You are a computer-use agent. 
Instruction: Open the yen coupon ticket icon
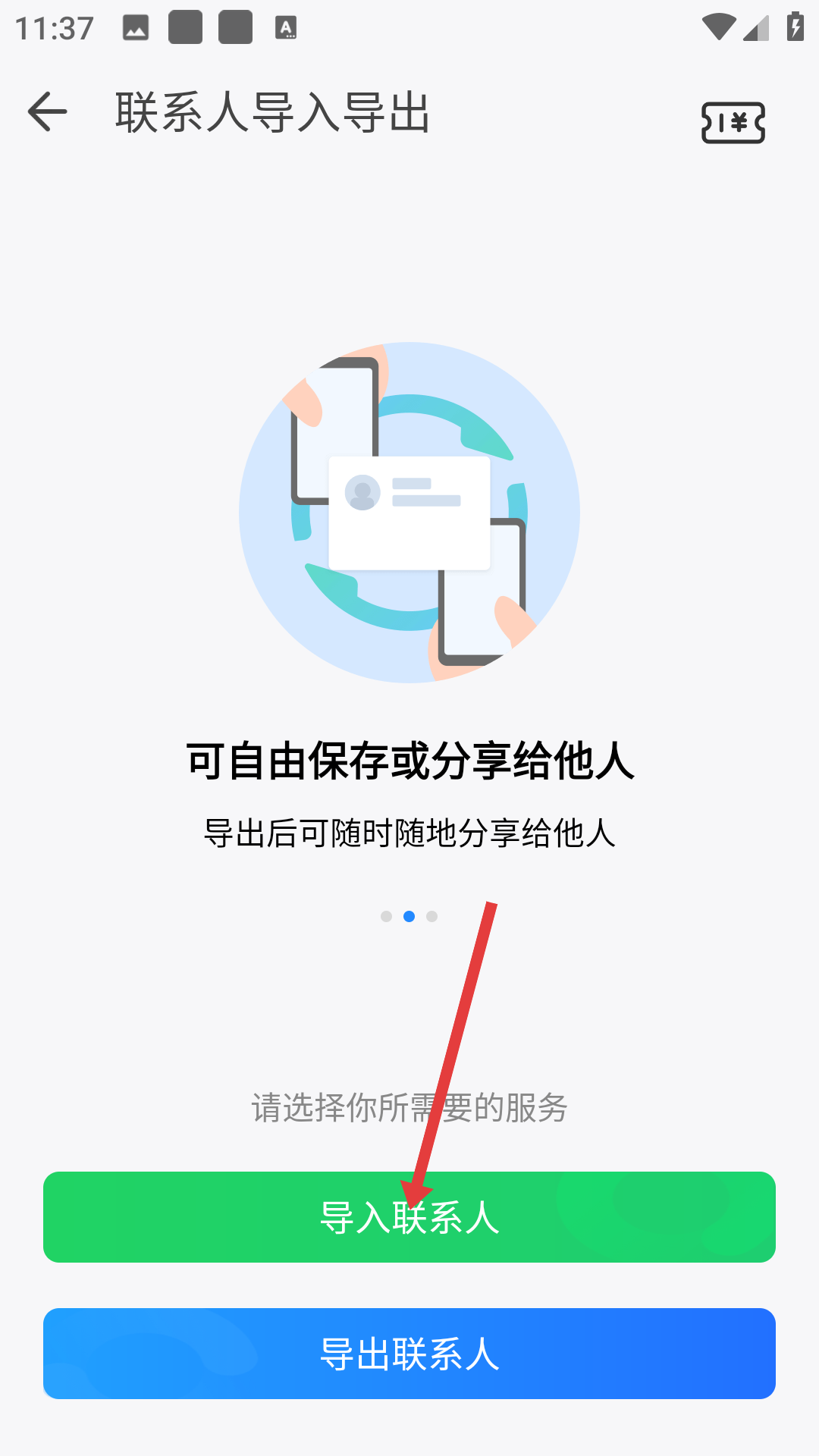click(733, 122)
